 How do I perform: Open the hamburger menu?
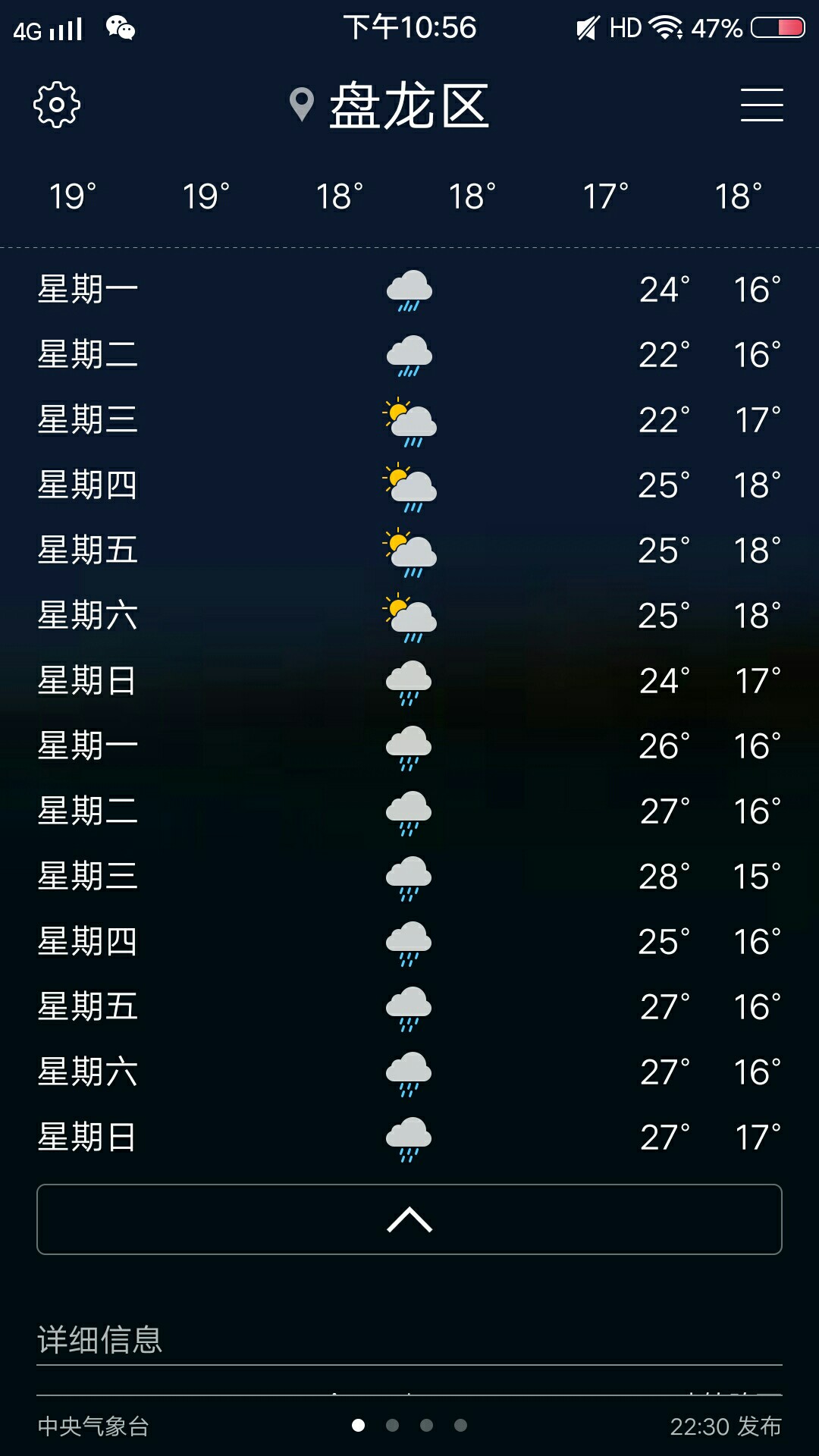coord(761,105)
